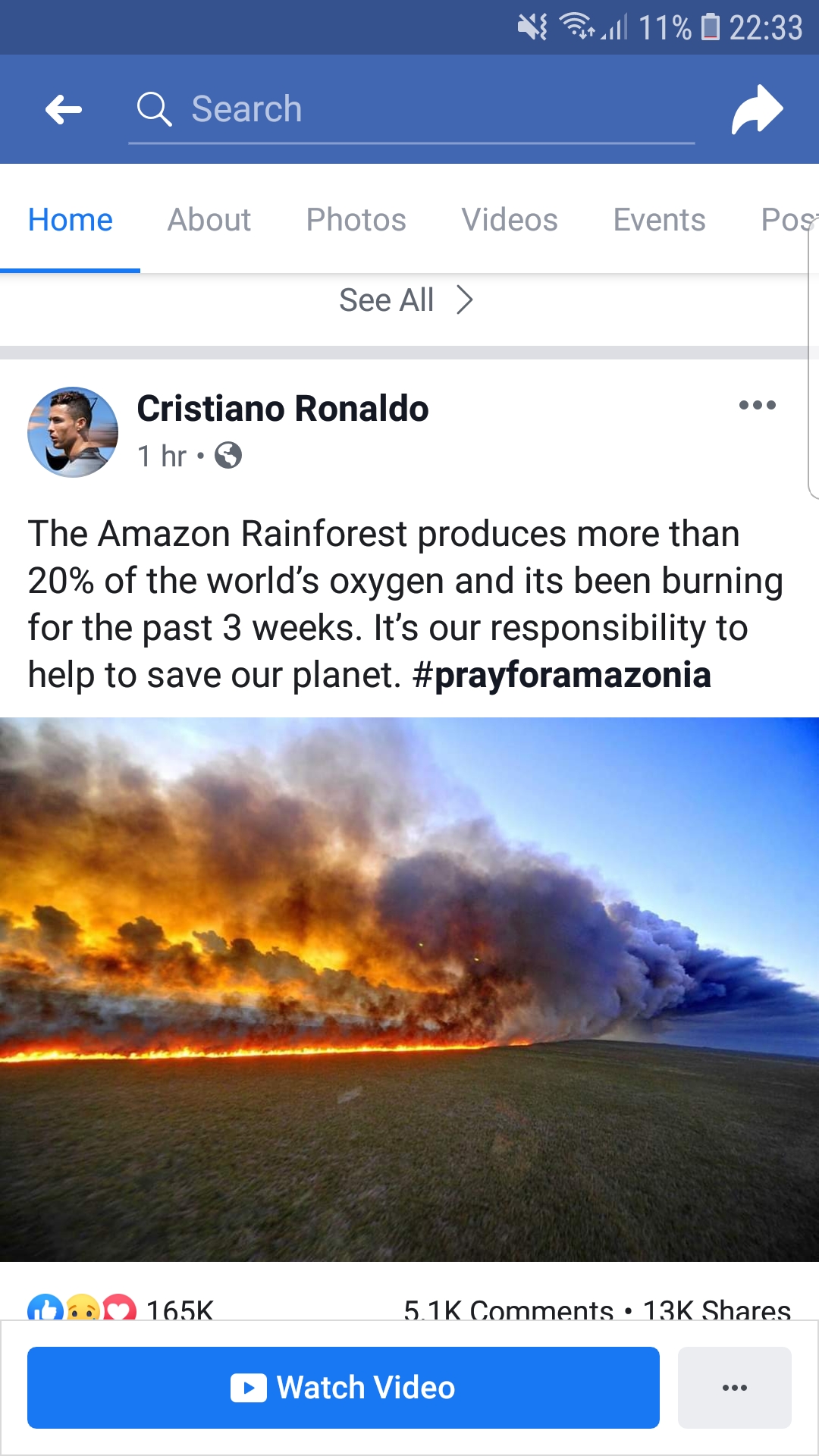Image resolution: width=819 pixels, height=1456 pixels.
Task: Open the Events tab
Action: [x=659, y=220]
